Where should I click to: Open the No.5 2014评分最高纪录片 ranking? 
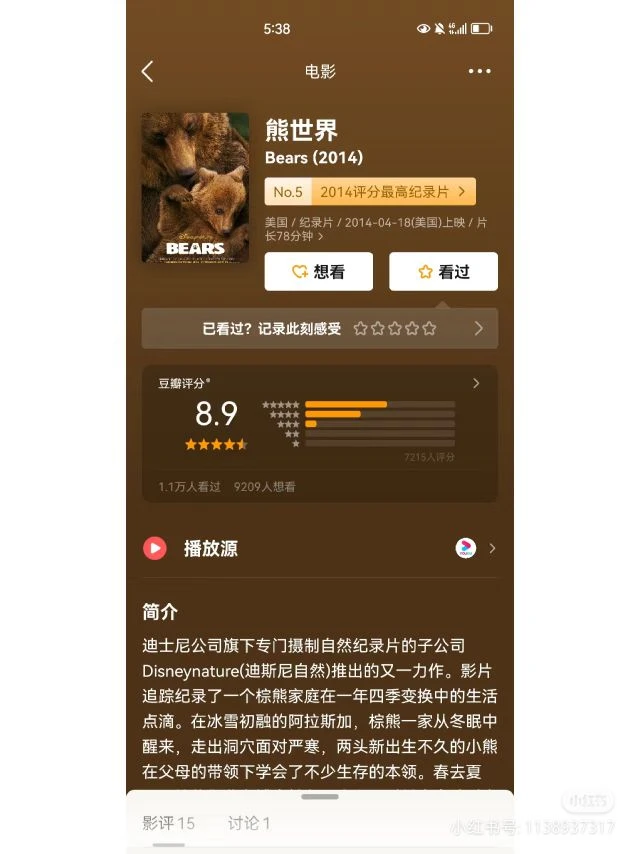point(370,191)
